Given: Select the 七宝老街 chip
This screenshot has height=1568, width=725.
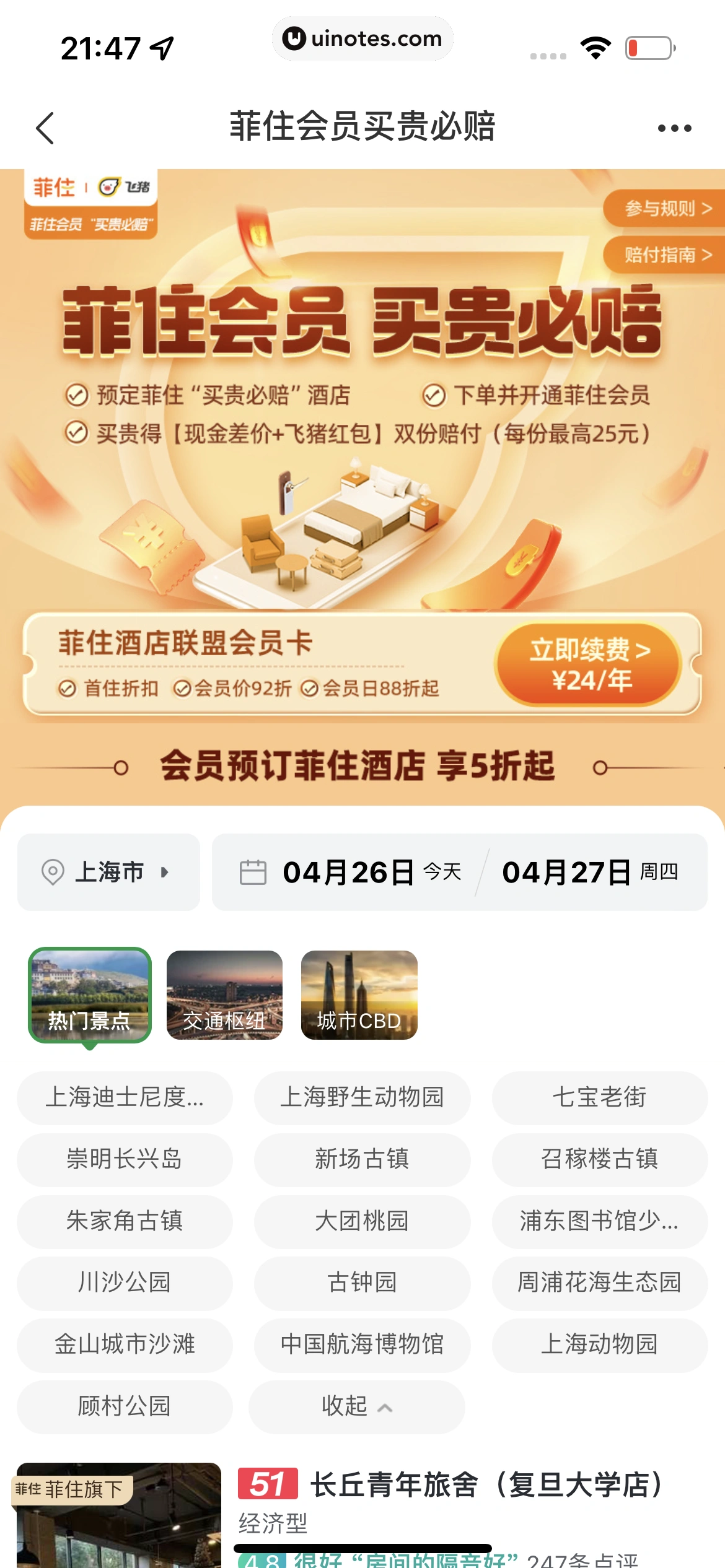Looking at the screenshot, I should (x=599, y=1097).
